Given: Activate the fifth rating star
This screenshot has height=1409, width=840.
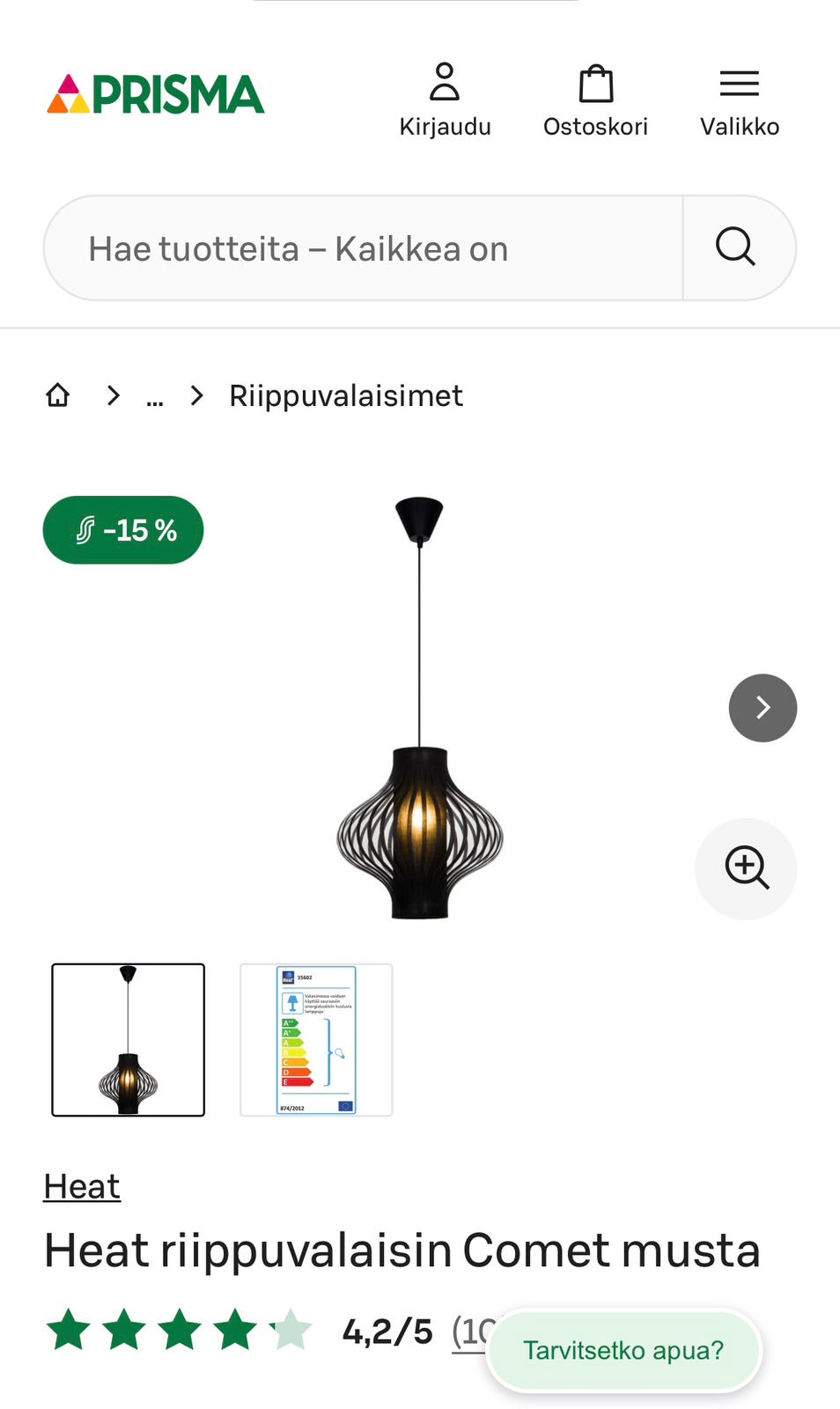Looking at the screenshot, I should 290,1330.
